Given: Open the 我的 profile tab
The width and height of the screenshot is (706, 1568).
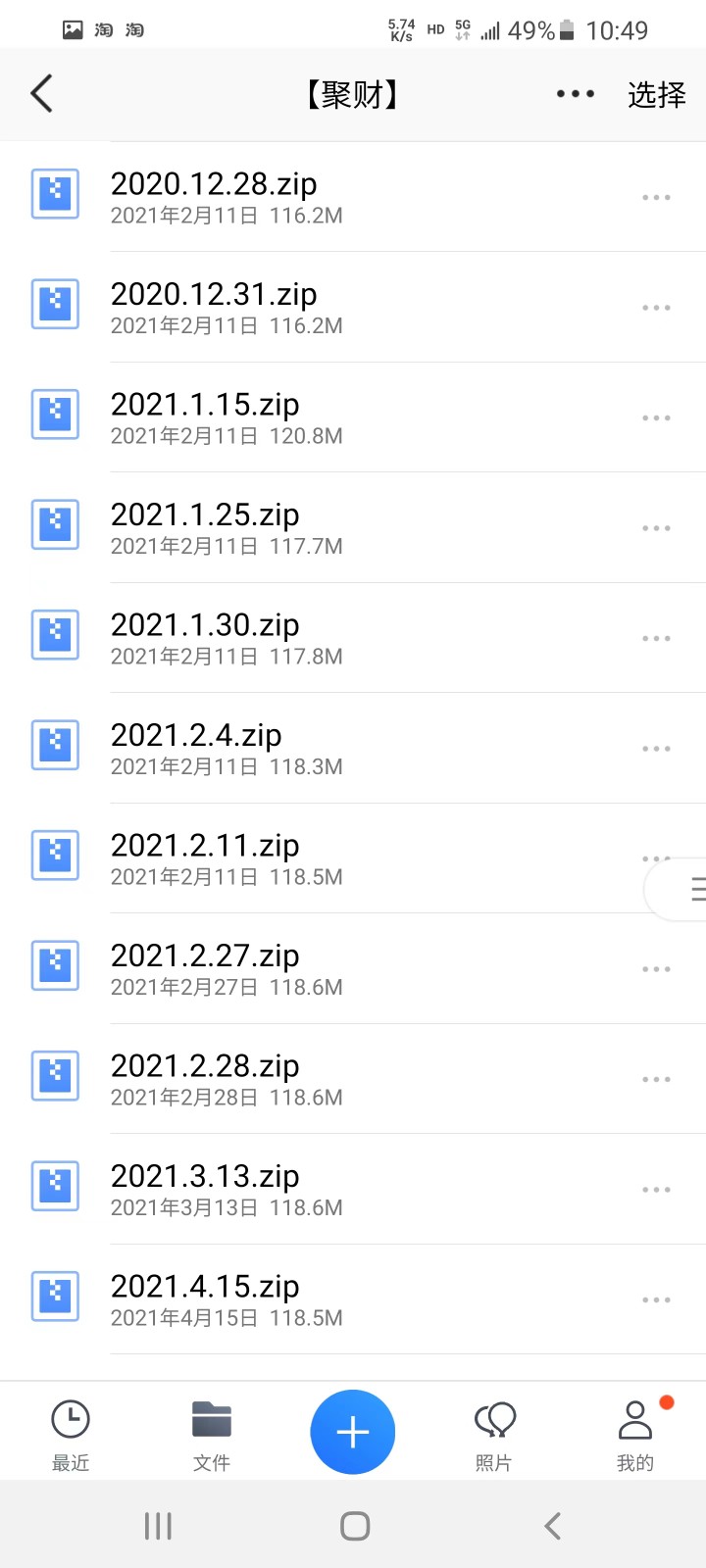Looking at the screenshot, I should pyautogui.click(x=635, y=1435).
